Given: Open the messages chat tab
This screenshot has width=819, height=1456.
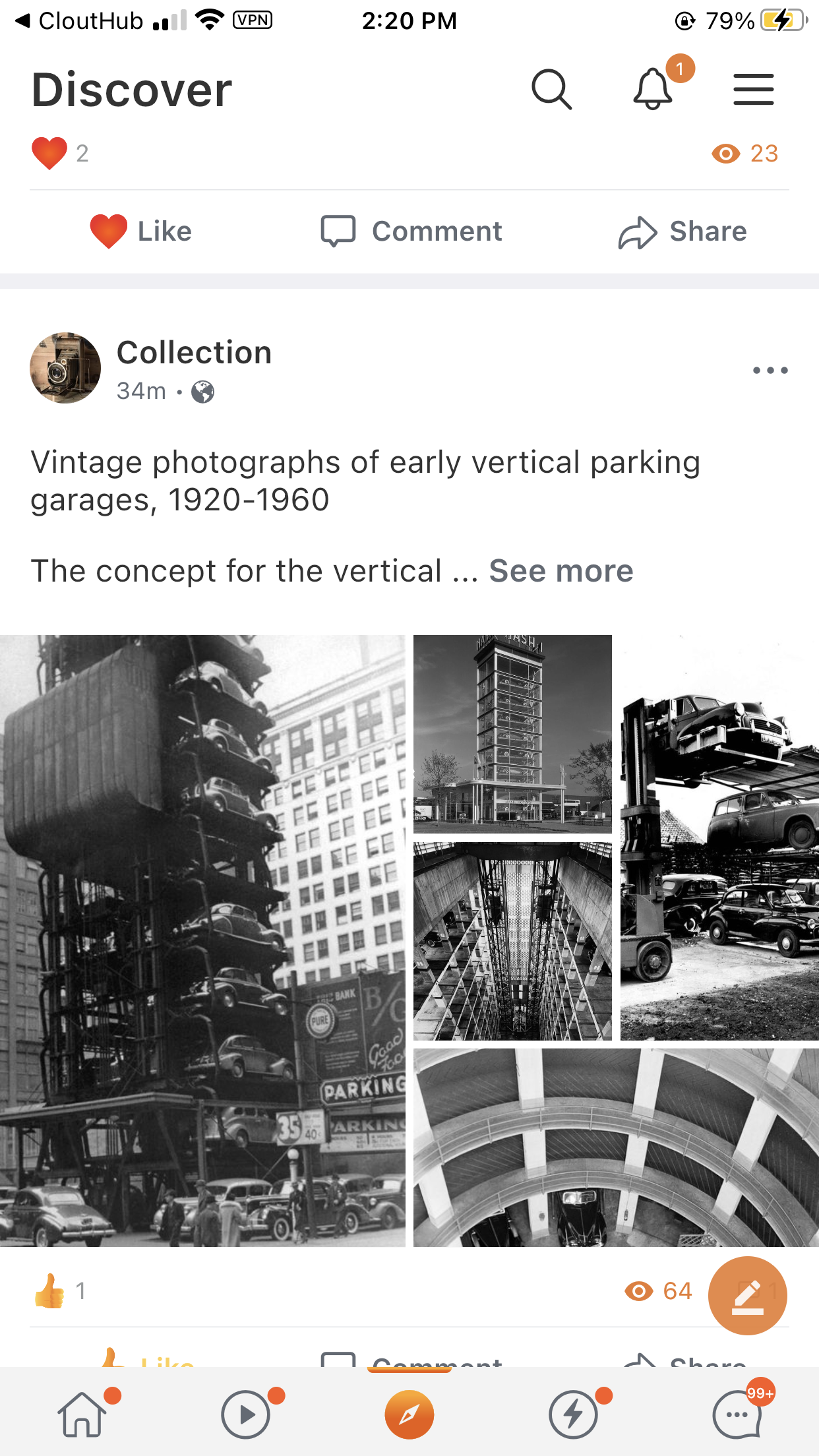Looking at the screenshot, I should click(x=737, y=1414).
